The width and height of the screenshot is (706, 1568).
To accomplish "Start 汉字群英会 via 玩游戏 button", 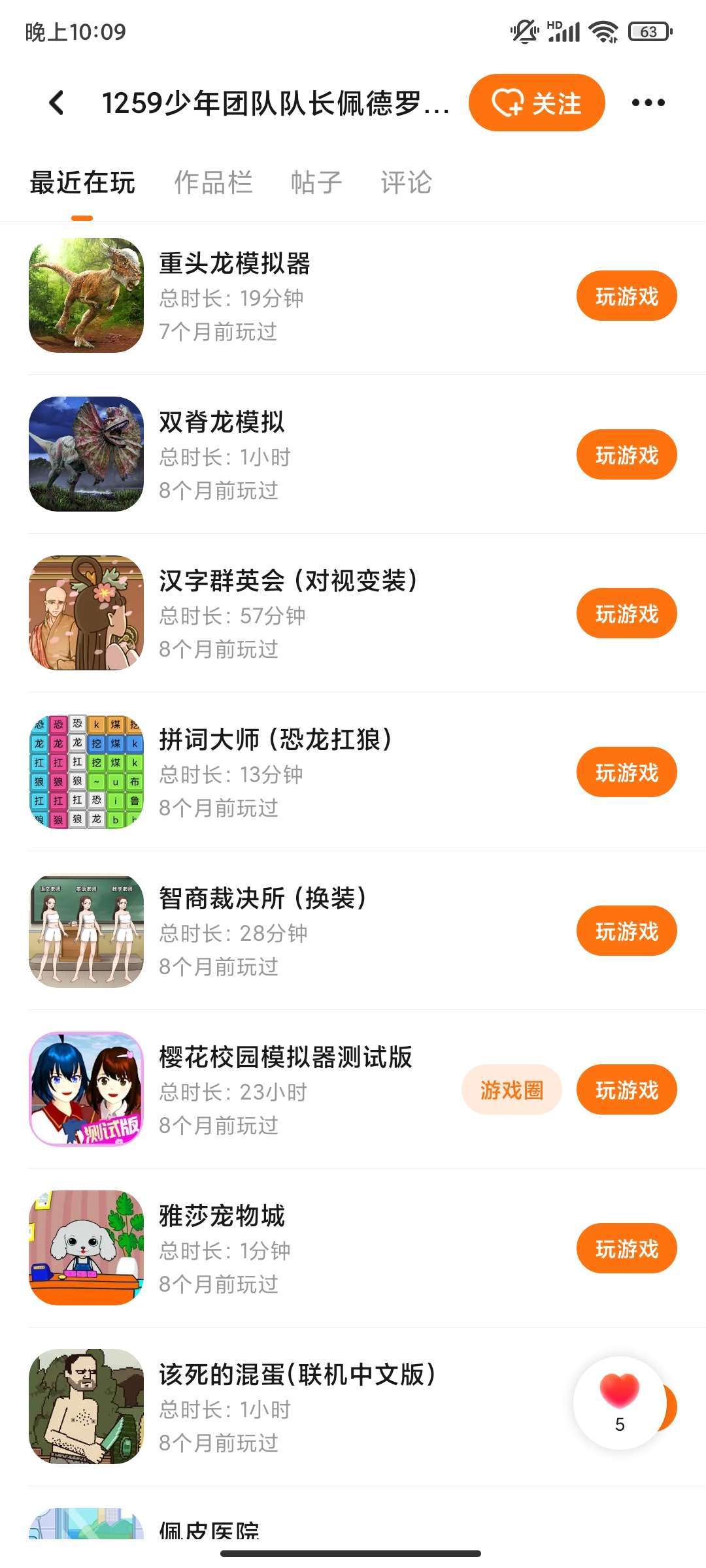I will coord(626,613).
